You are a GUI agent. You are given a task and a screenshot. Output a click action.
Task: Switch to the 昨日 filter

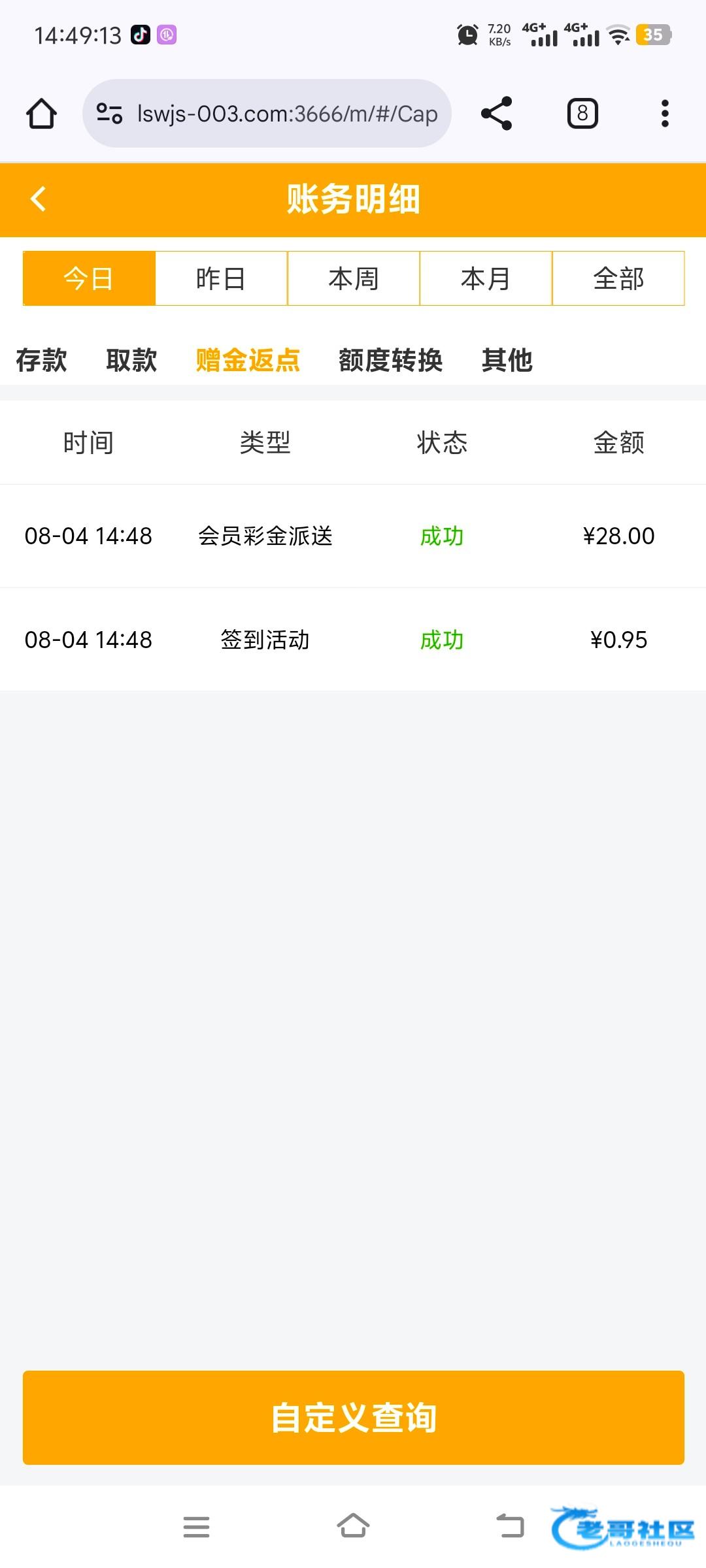[x=221, y=279]
